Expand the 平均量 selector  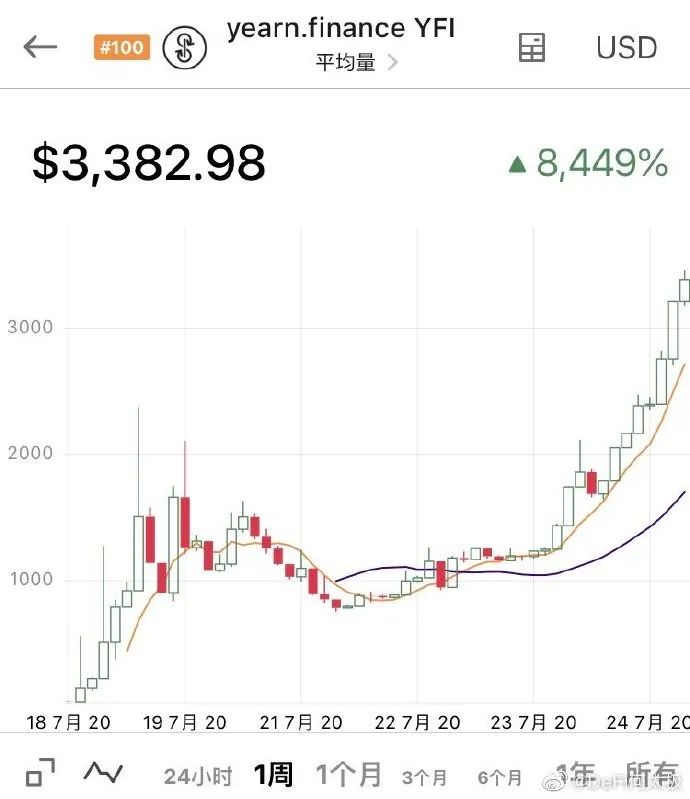tap(357, 62)
